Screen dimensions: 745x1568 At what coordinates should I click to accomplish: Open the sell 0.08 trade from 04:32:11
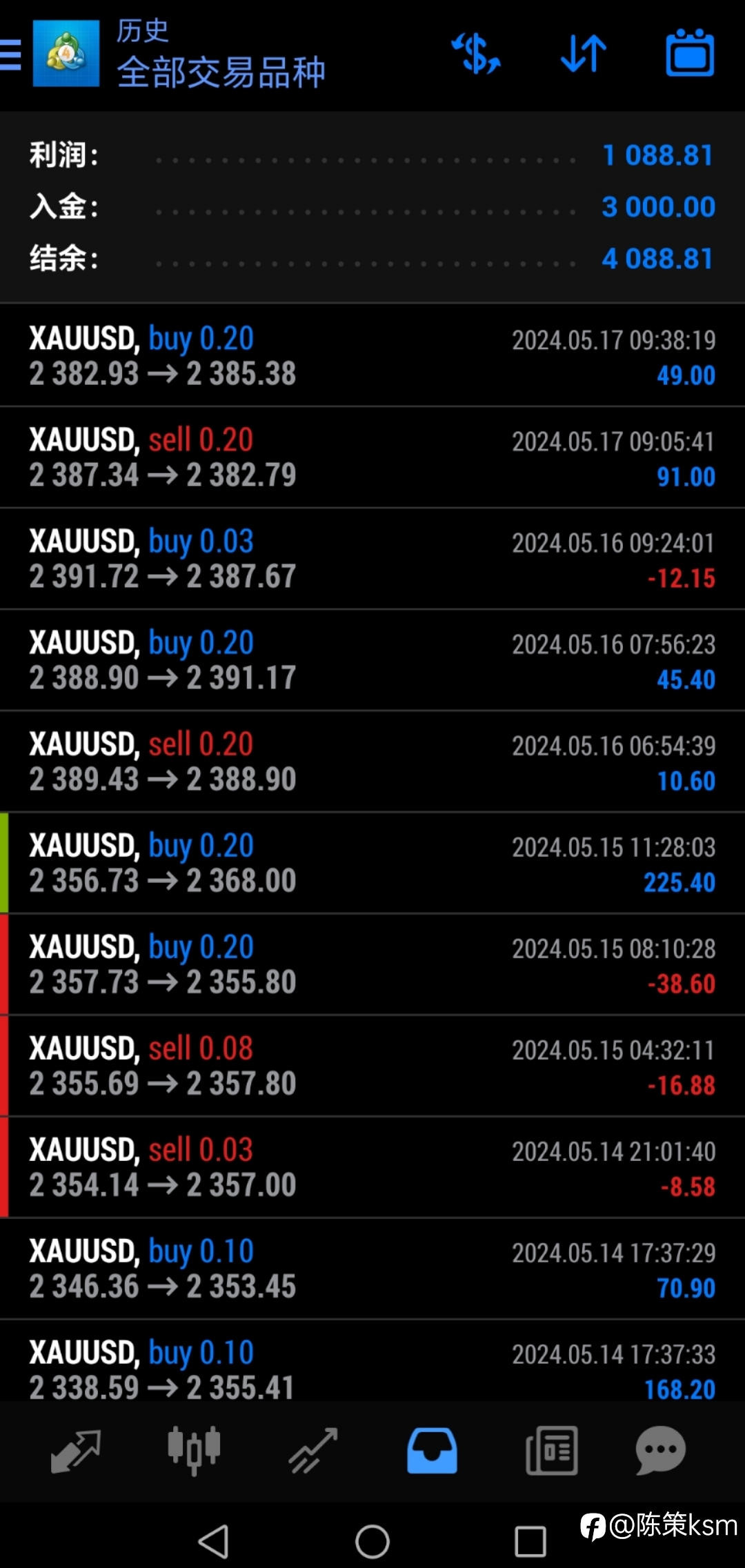372,1065
